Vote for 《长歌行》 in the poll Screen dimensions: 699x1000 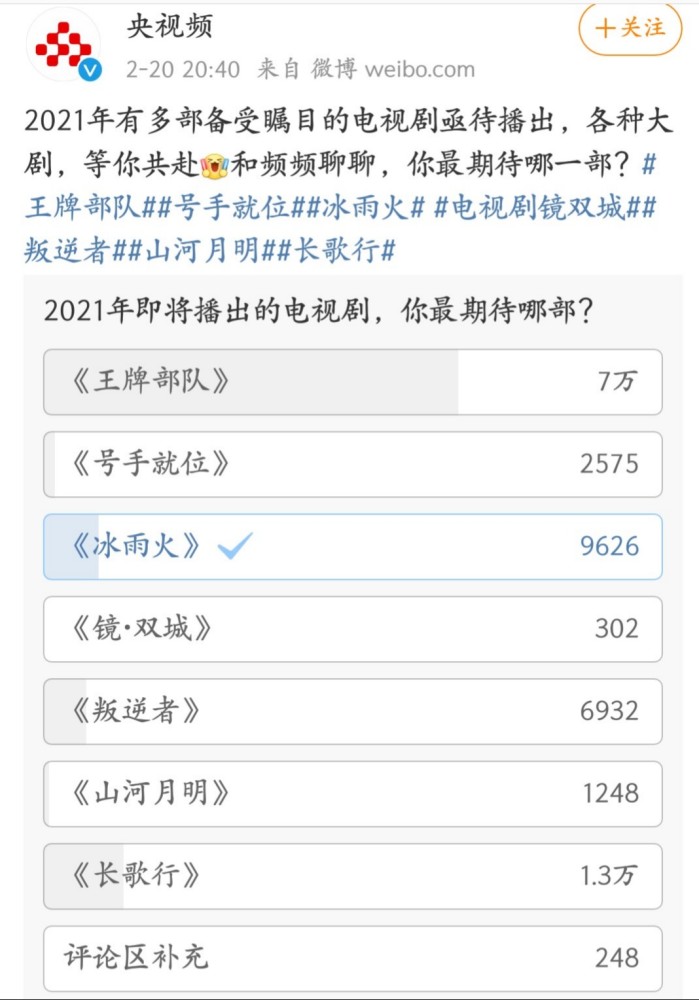click(x=352, y=876)
